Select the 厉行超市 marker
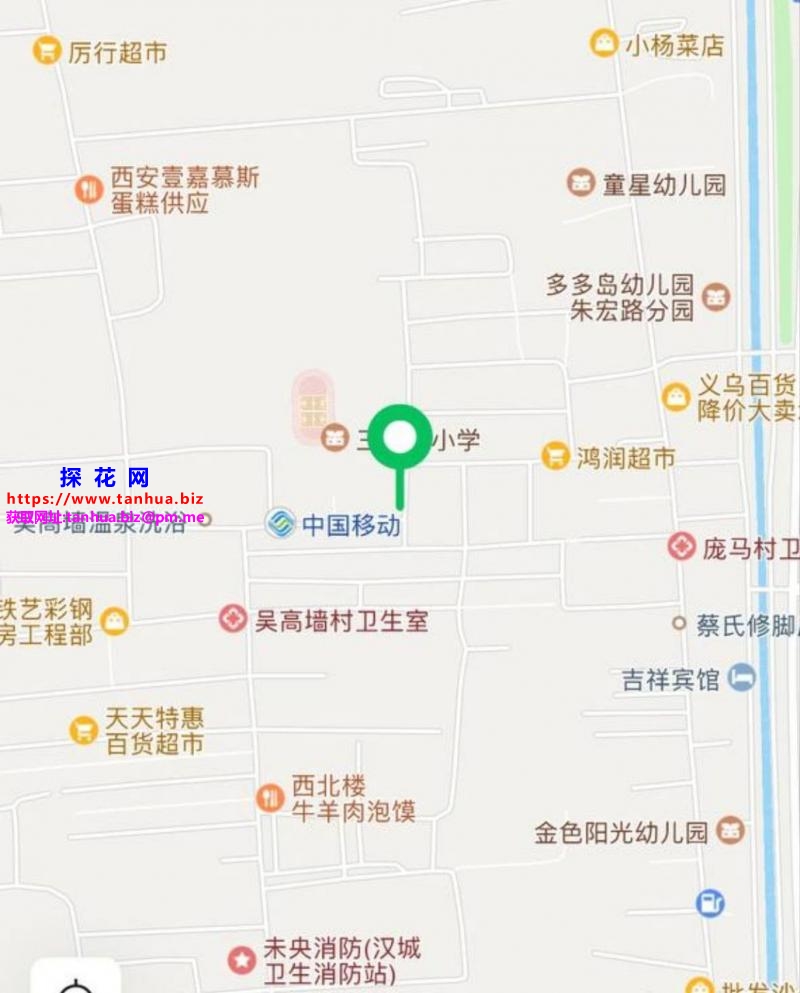Viewport: 800px width, 993px height. [x=47, y=50]
